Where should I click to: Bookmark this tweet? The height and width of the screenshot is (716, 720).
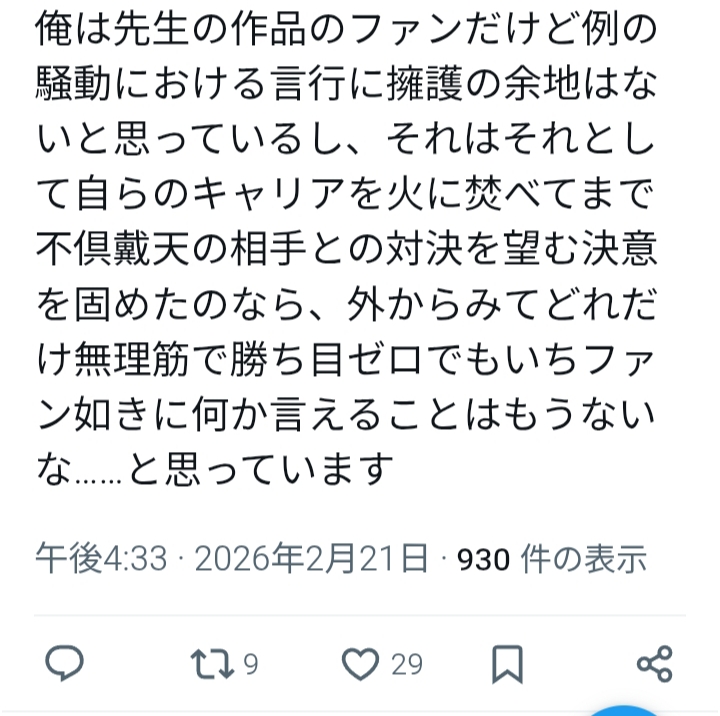click(x=508, y=663)
